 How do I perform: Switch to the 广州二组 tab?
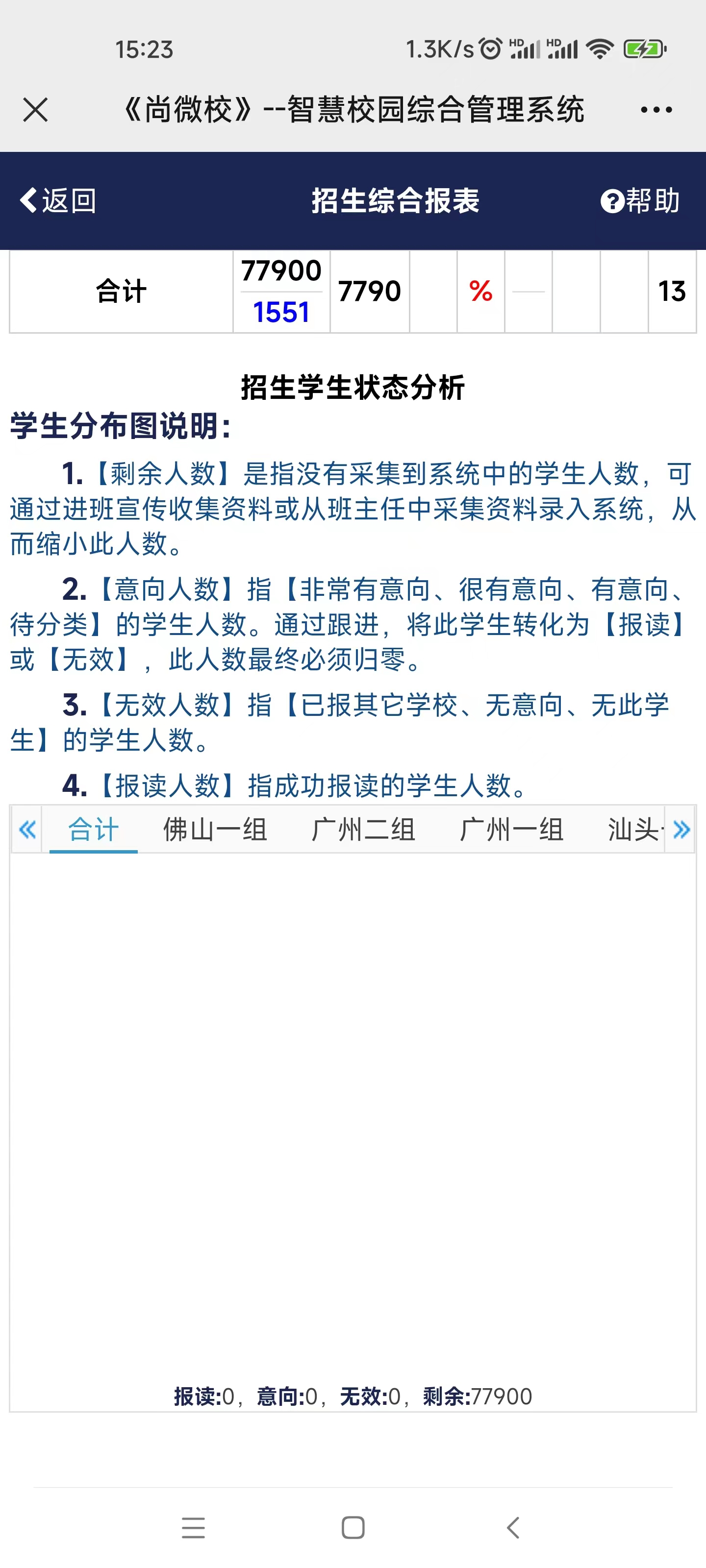click(363, 829)
